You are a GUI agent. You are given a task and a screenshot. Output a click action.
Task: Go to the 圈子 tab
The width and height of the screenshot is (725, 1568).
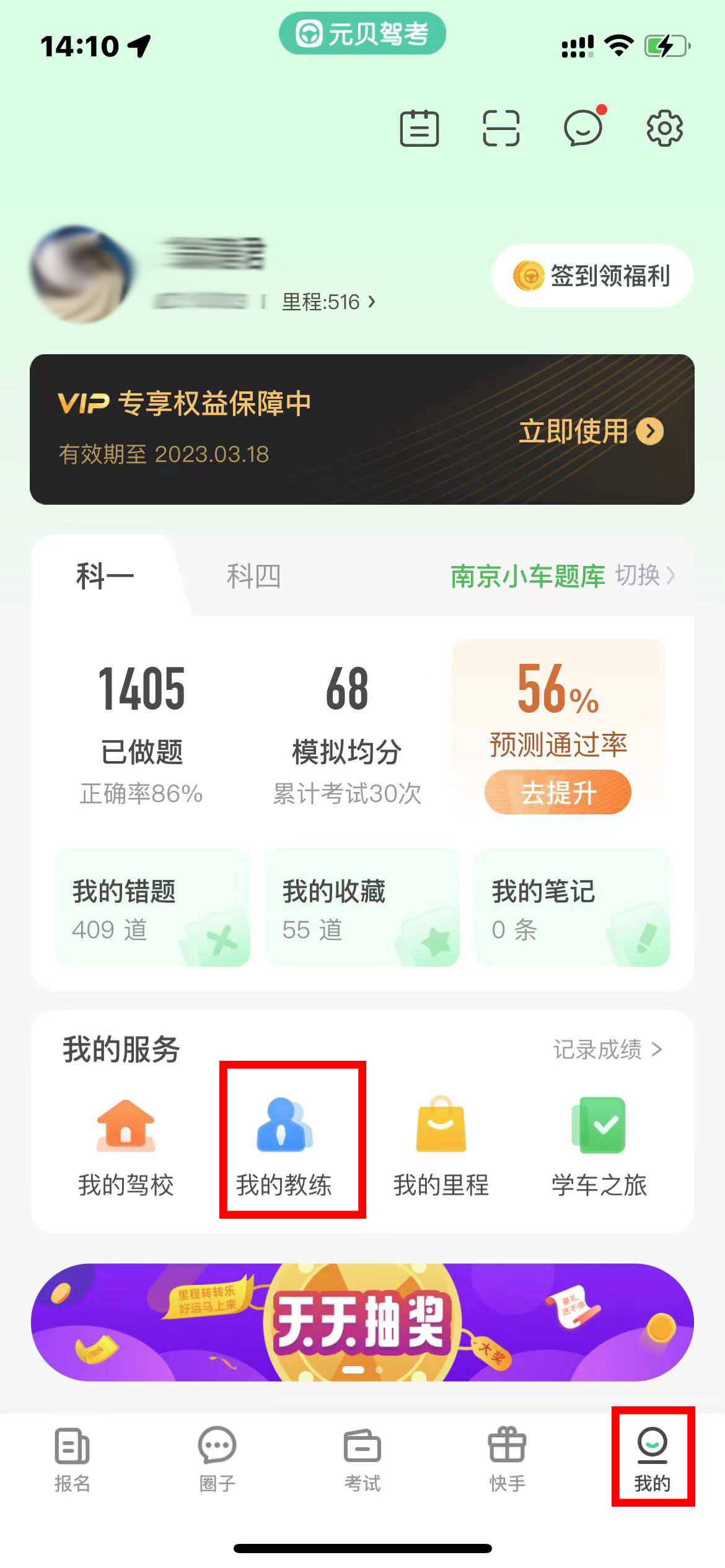pyautogui.click(x=217, y=1458)
